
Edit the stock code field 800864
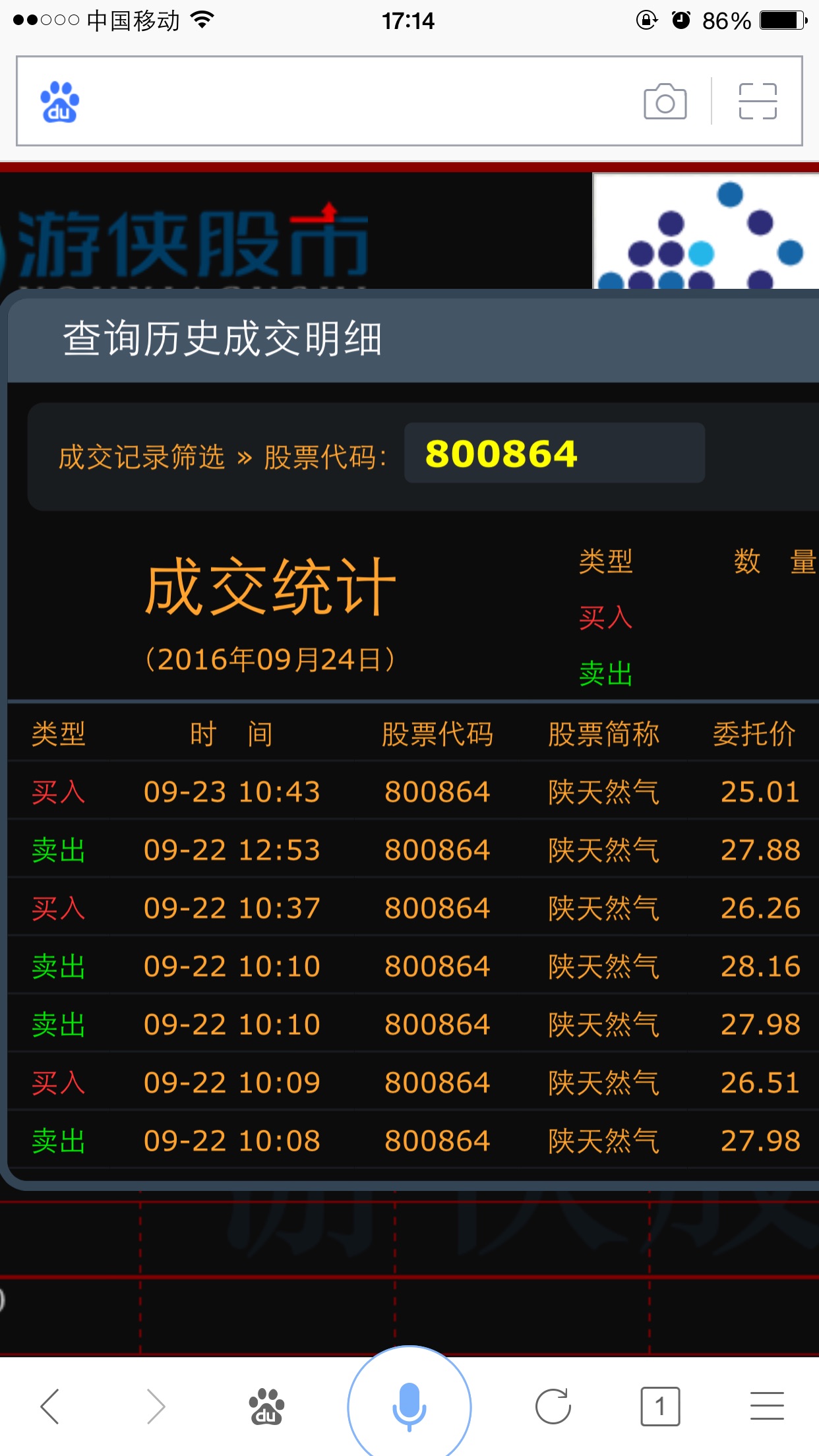pyautogui.click(x=554, y=454)
